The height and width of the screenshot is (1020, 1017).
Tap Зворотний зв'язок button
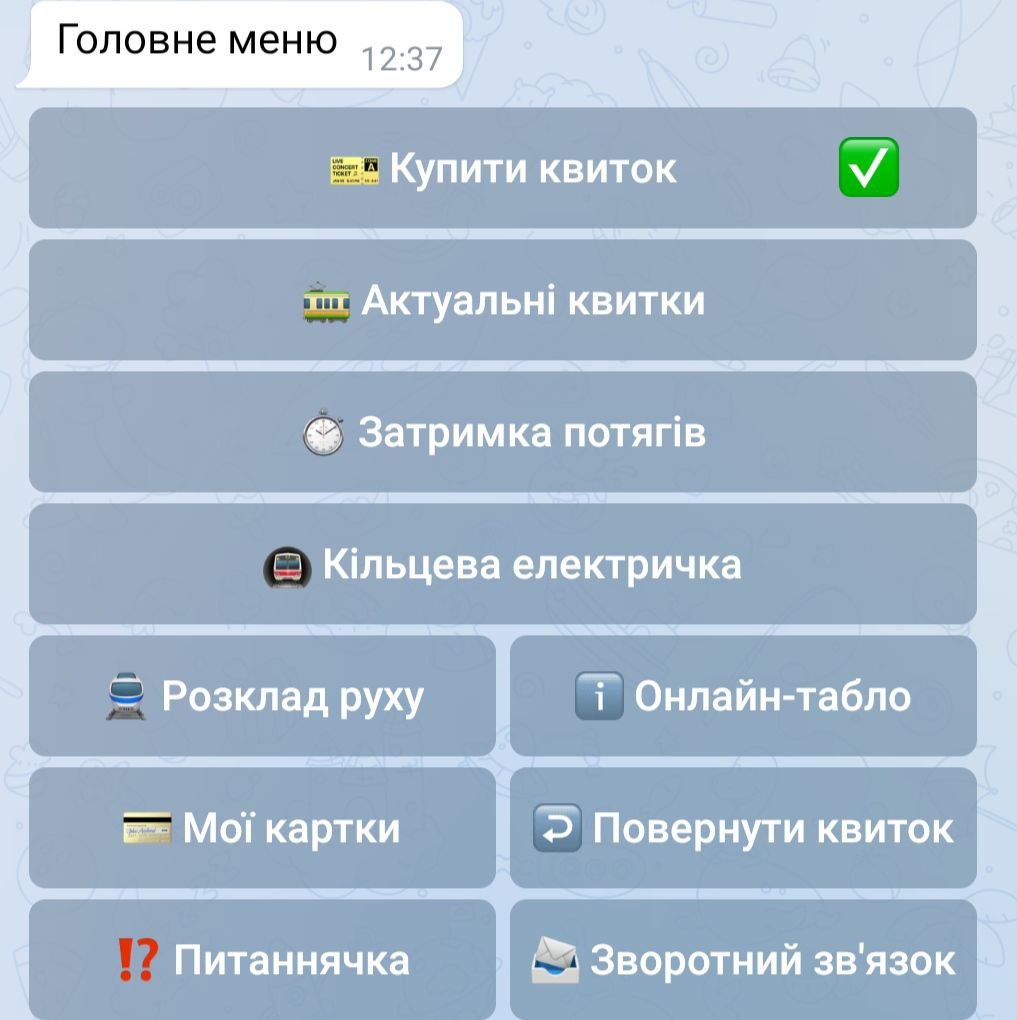pyautogui.click(x=742, y=960)
